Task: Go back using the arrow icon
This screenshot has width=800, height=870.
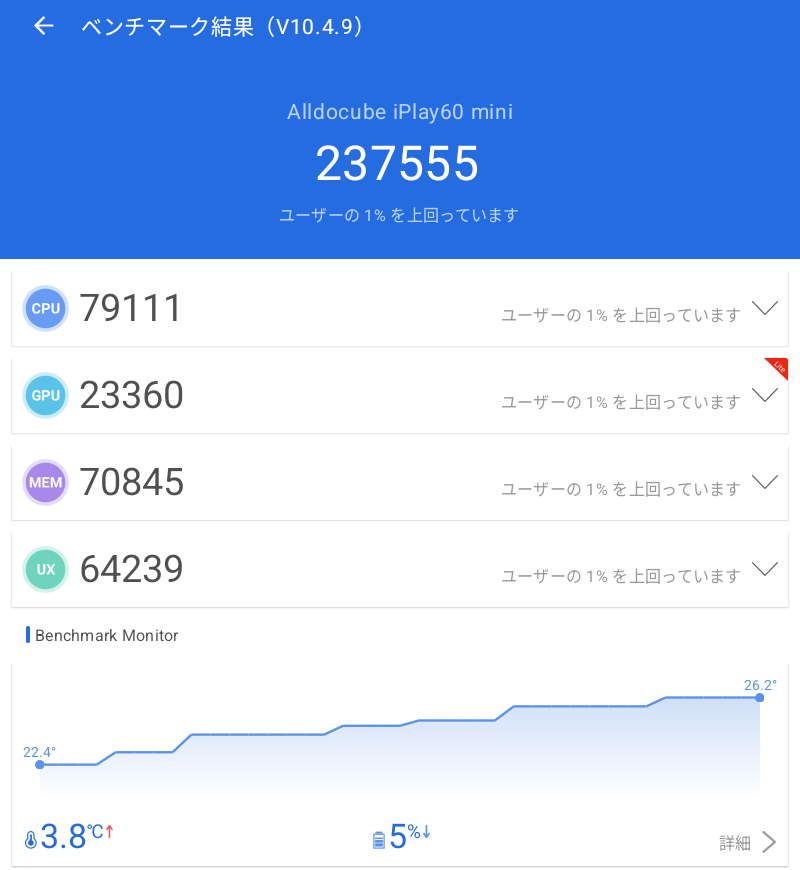Action: (x=43, y=26)
